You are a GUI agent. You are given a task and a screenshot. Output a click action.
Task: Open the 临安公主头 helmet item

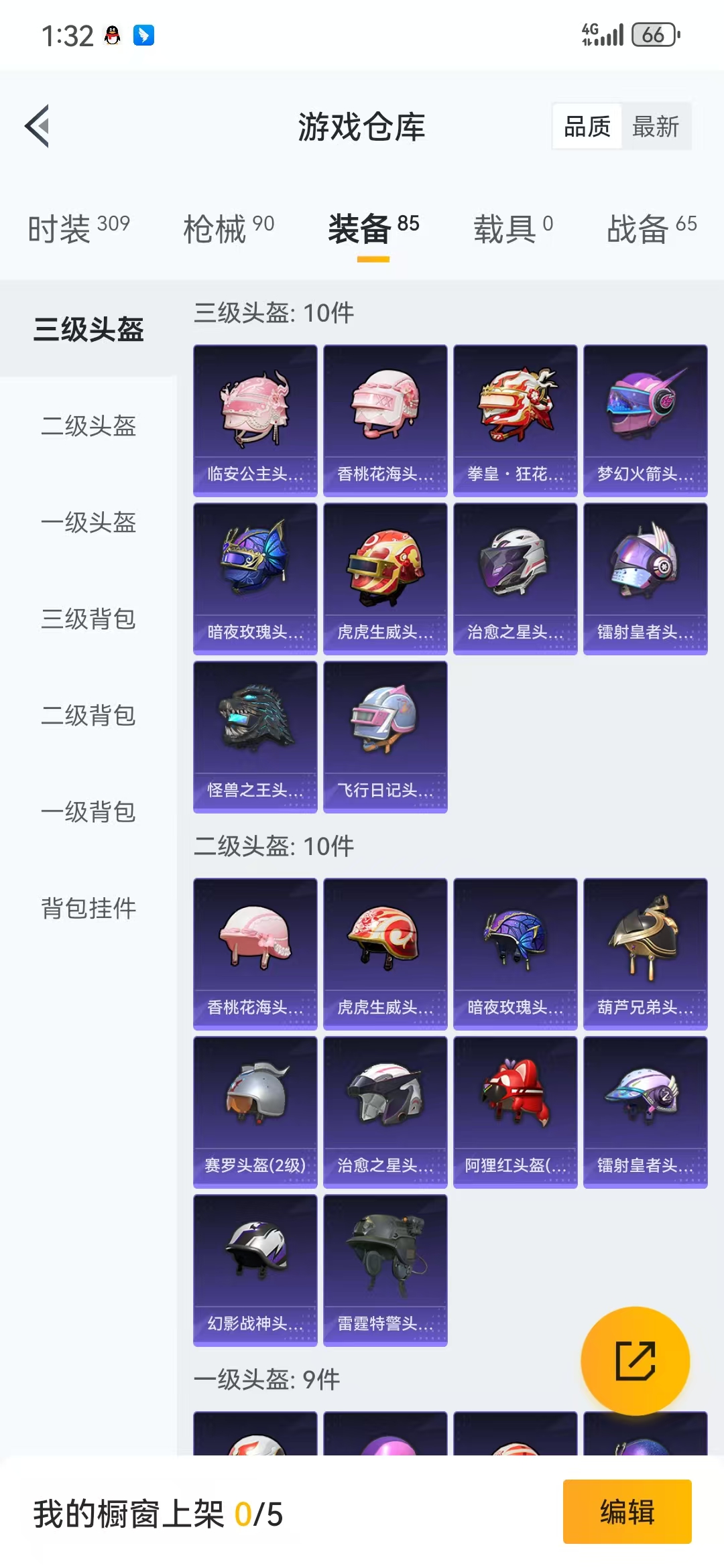[x=255, y=421]
